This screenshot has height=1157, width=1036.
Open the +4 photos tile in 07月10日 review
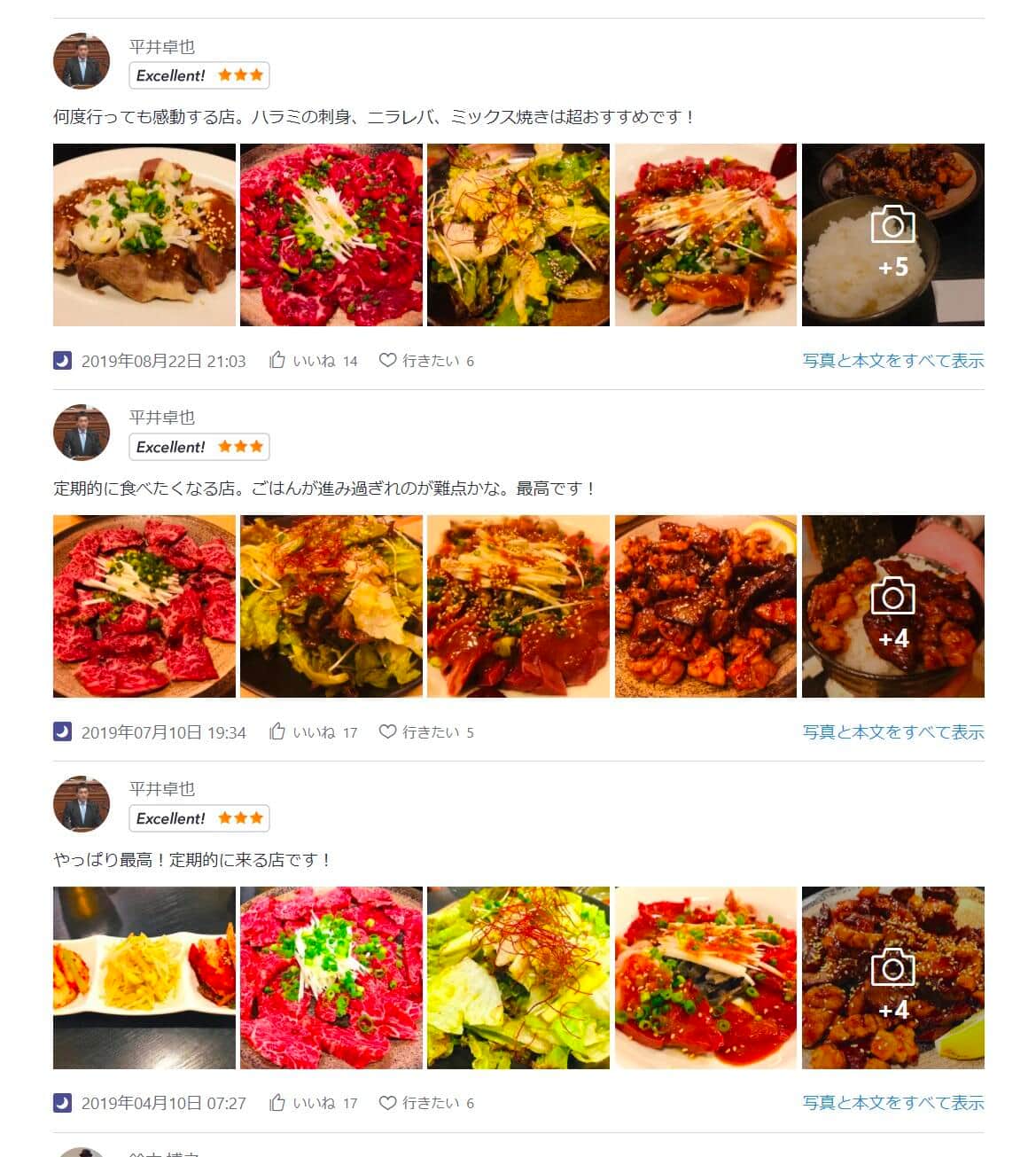892,606
